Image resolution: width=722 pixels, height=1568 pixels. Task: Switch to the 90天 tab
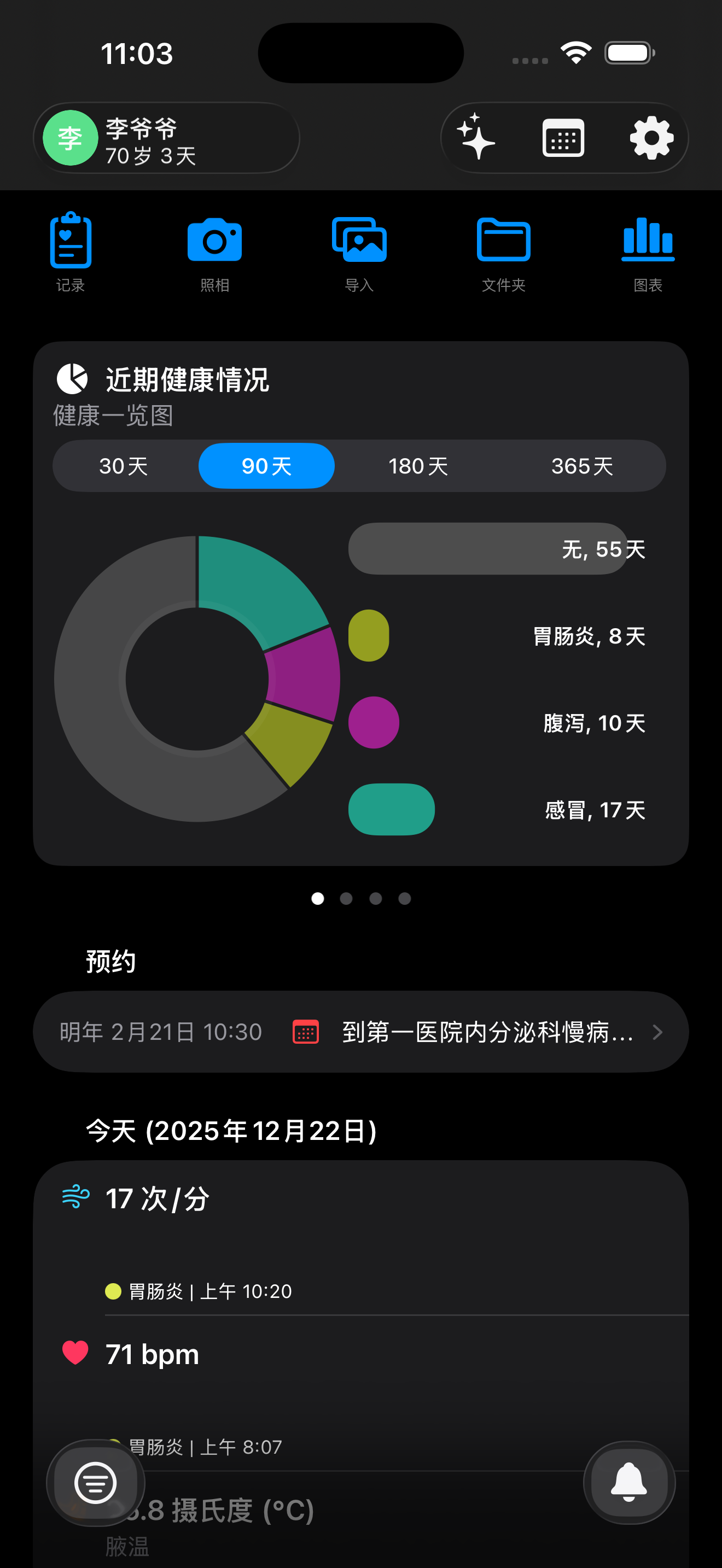pyautogui.click(x=266, y=466)
